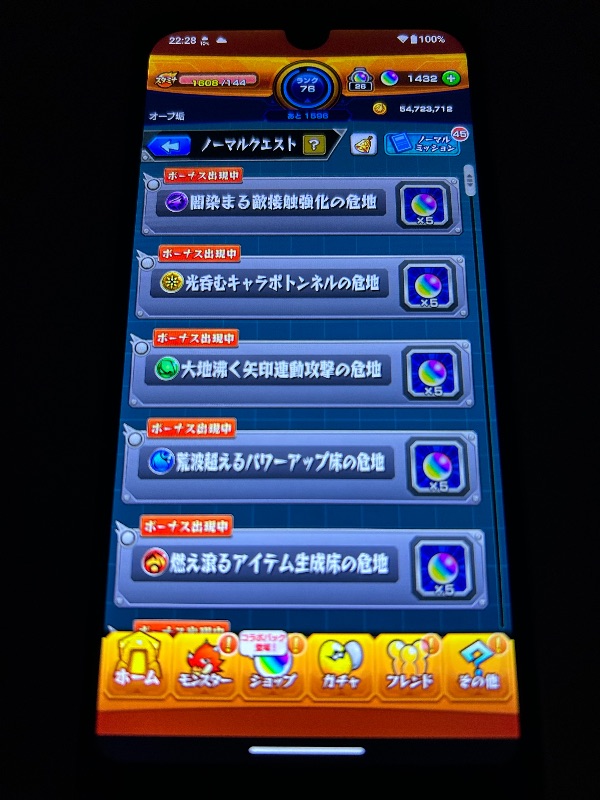The image size is (600, 800).
Task: Go back with the blue arrow button
Action: tap(169, 146)
